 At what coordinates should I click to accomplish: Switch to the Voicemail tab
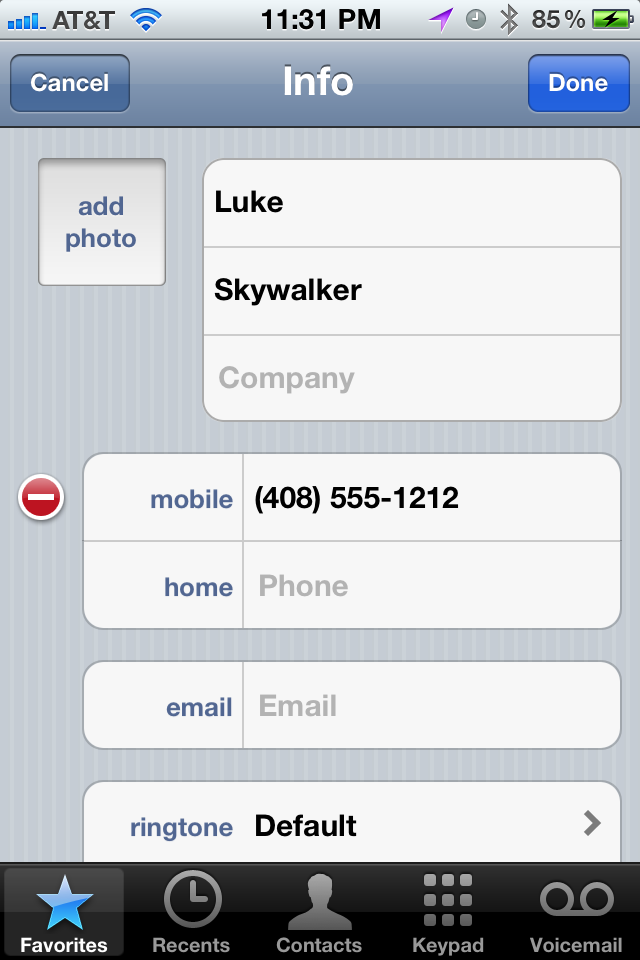(576, 912)
